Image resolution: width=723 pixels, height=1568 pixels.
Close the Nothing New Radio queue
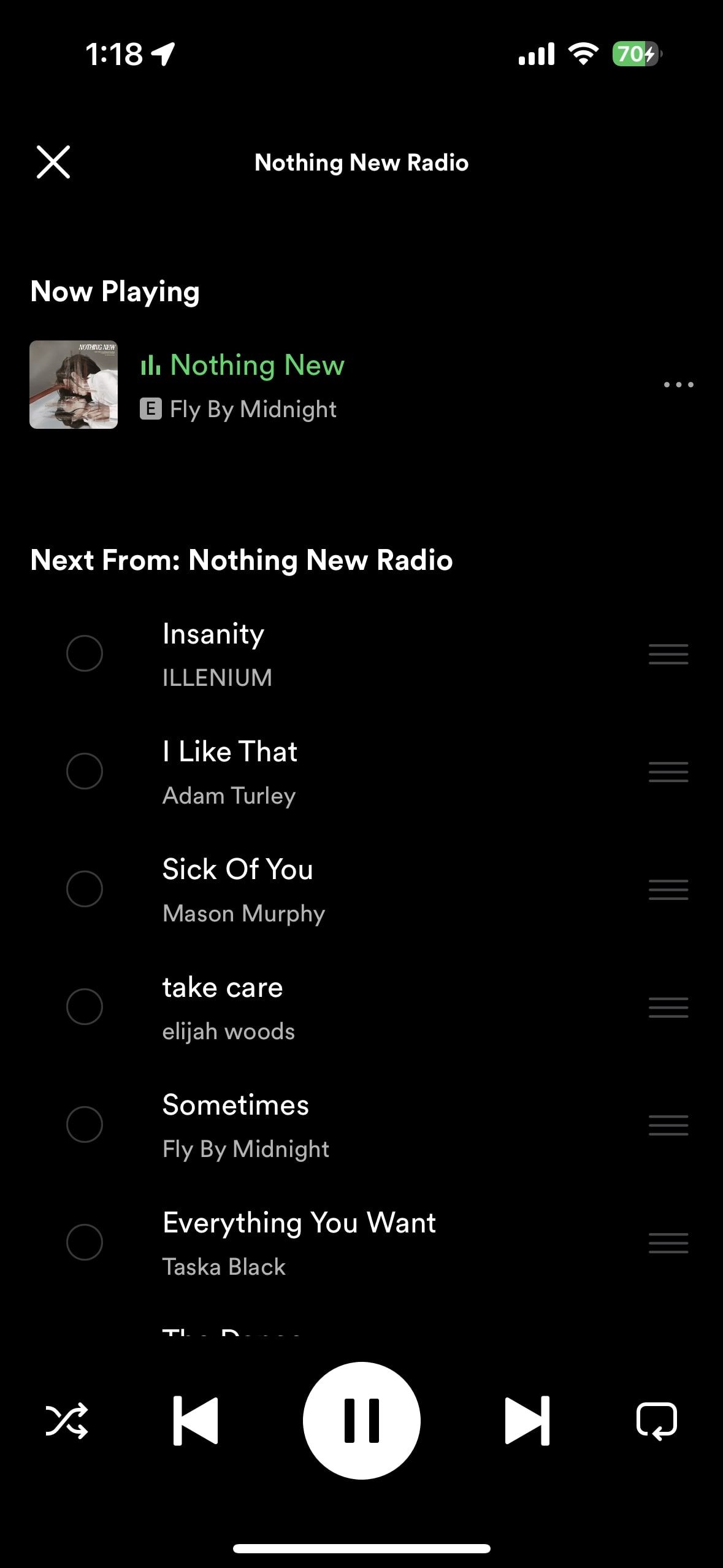pos(53,162)
